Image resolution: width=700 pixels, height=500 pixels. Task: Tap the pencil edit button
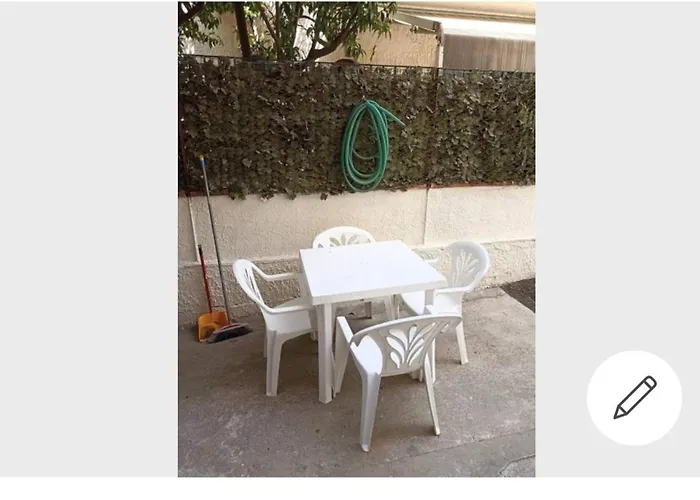click(634, 397)
